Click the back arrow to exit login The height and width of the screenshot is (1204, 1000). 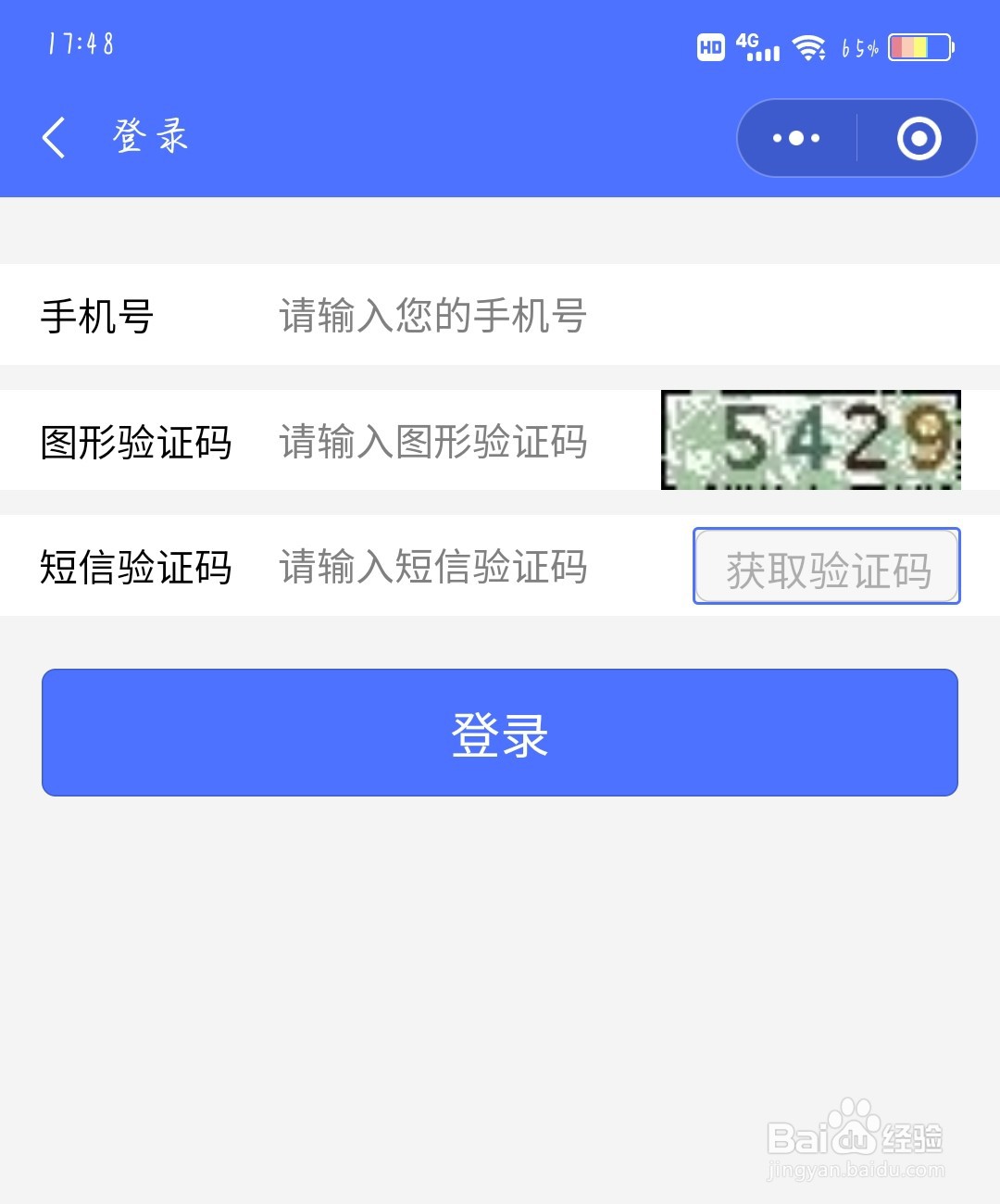pyautogui.click(x=53, y=136)
